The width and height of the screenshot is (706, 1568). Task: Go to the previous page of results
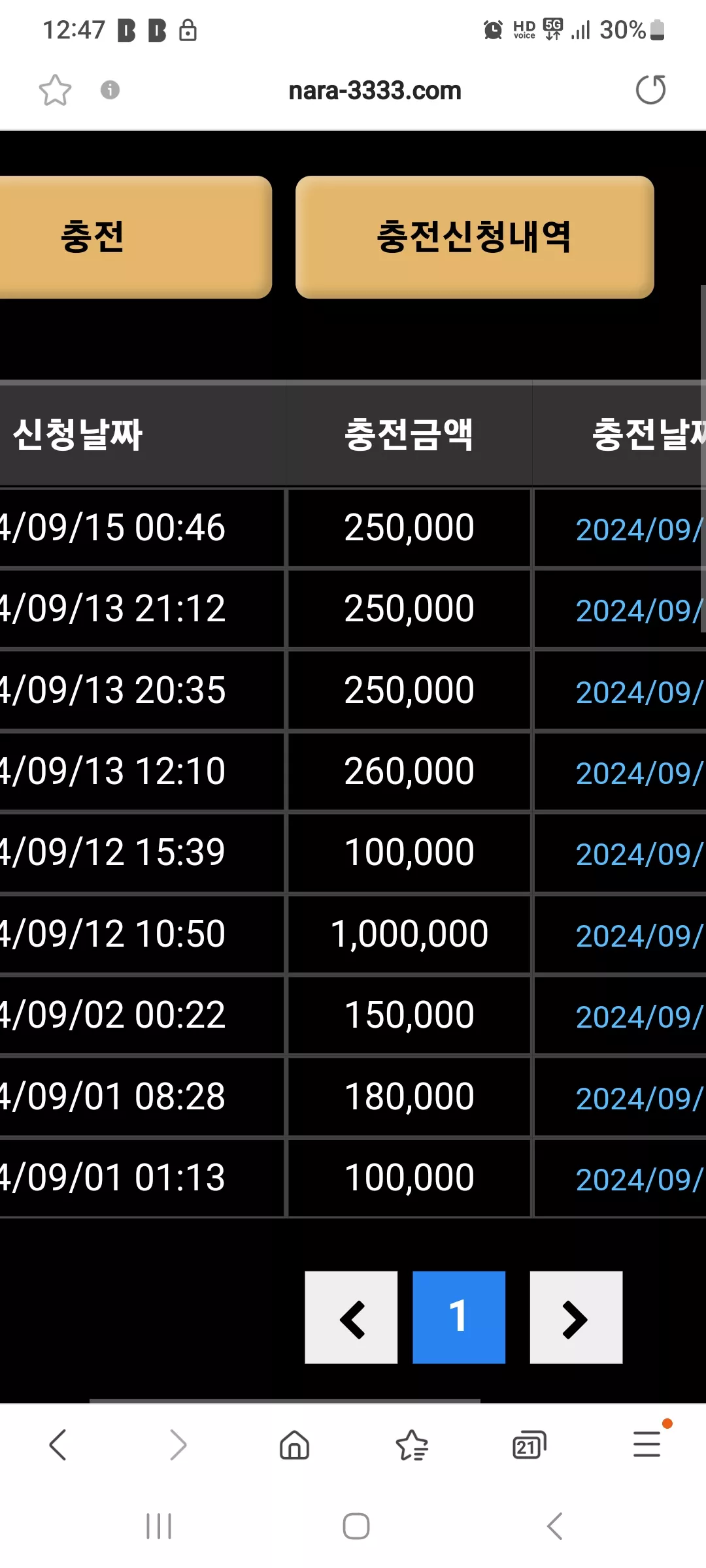coord(351,1317)
